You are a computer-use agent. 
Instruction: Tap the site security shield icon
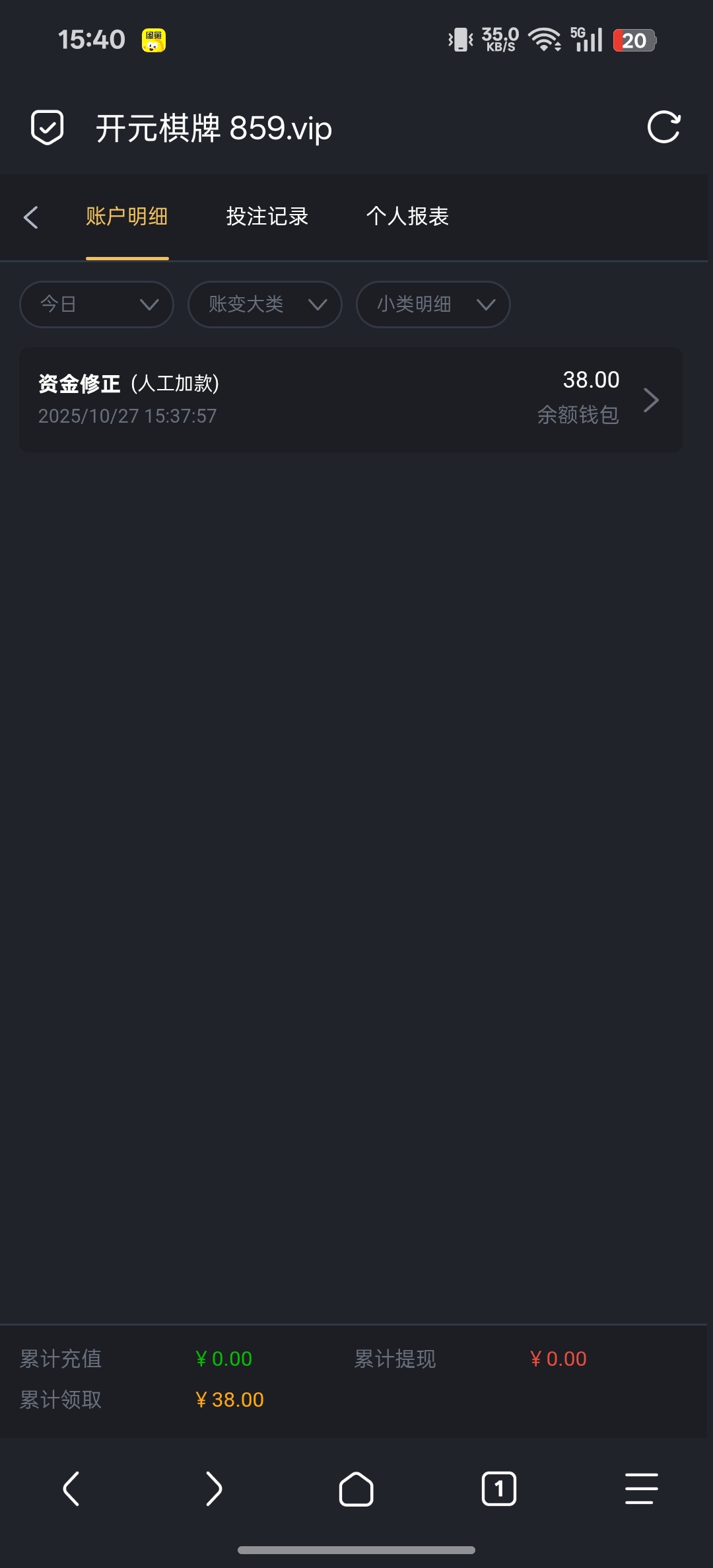(x=48, y=127)
